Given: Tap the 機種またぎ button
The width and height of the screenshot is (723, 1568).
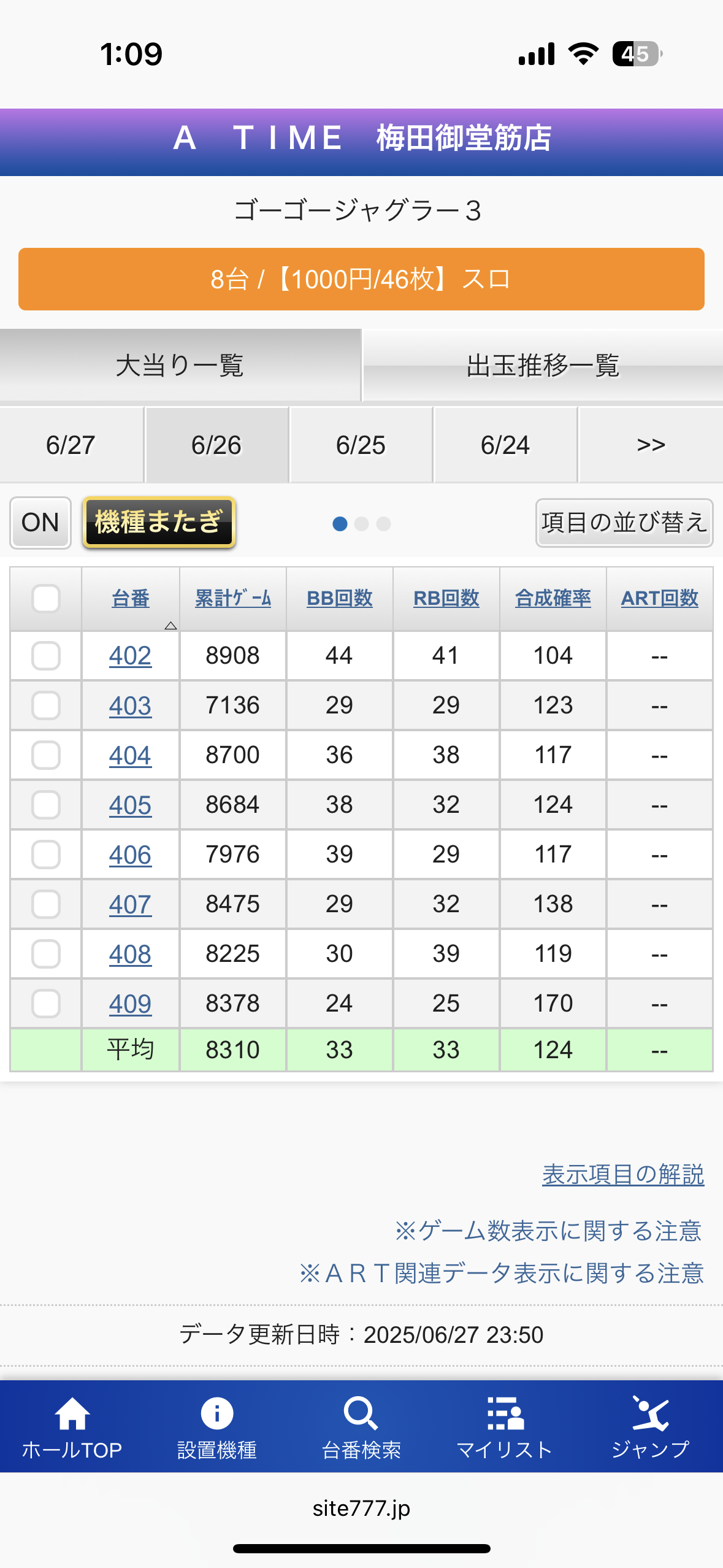Looking at the screenshot, I should click(159, 523).
